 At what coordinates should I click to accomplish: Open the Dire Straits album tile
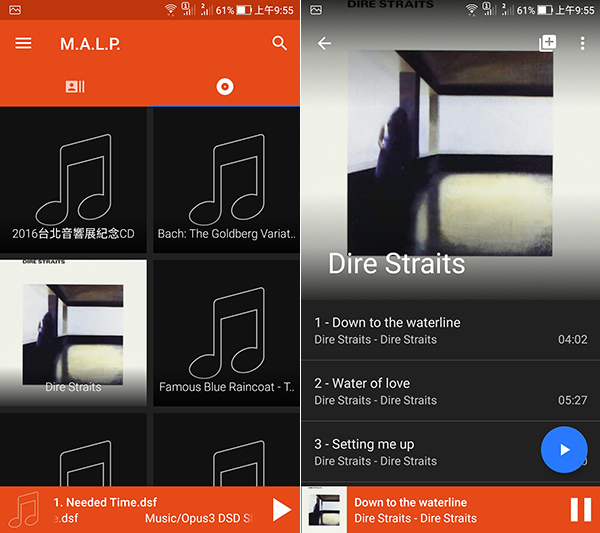pyautogui.click(x=74, y=332)
